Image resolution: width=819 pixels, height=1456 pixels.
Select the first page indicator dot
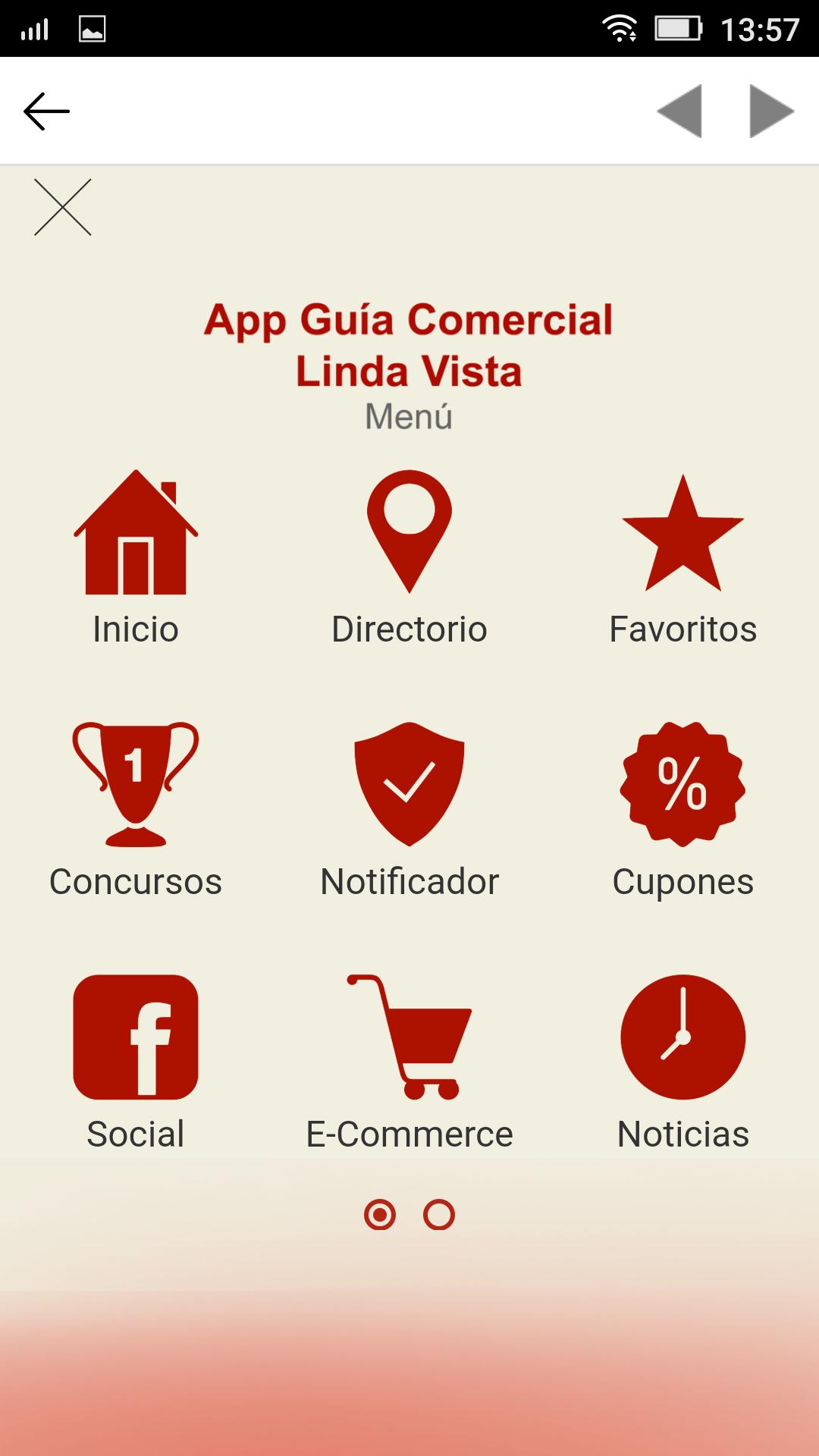coord(380,1215)
